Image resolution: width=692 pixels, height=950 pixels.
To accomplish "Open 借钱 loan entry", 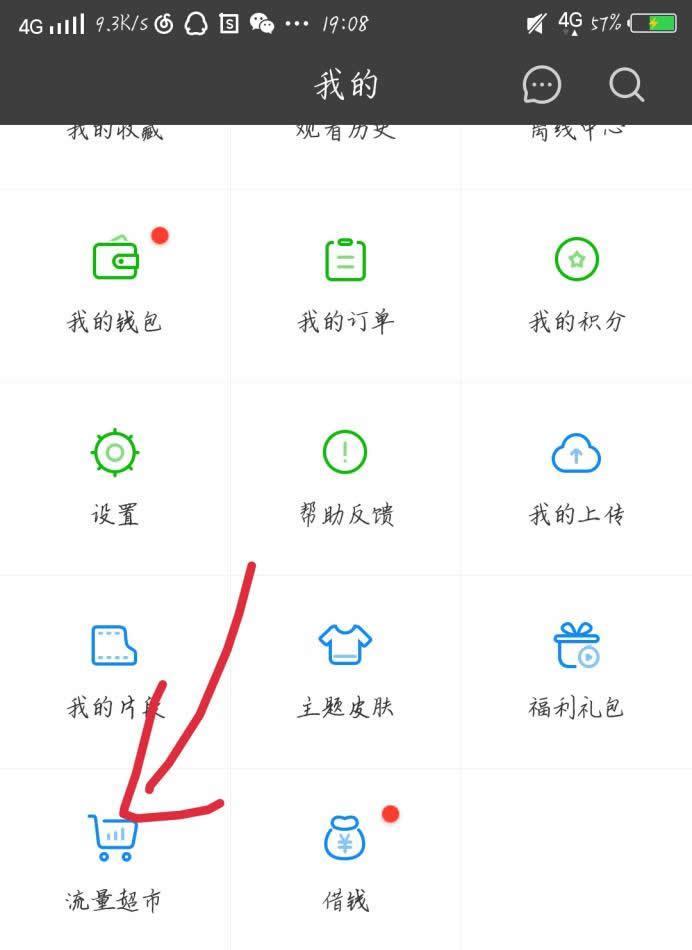I will pyautogui.click(x=346, y=860).
